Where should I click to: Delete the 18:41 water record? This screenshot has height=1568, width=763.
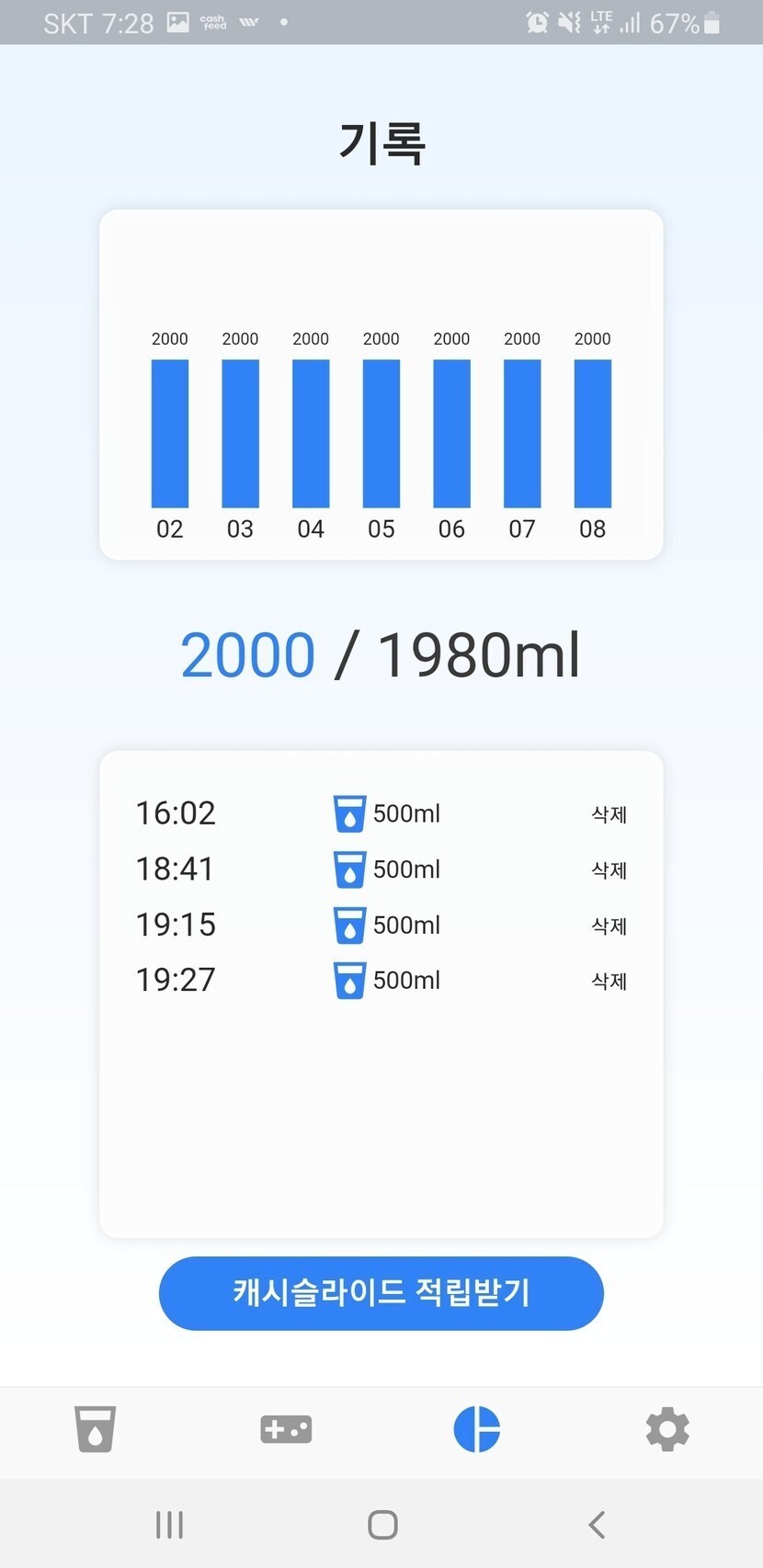[609, 870]
